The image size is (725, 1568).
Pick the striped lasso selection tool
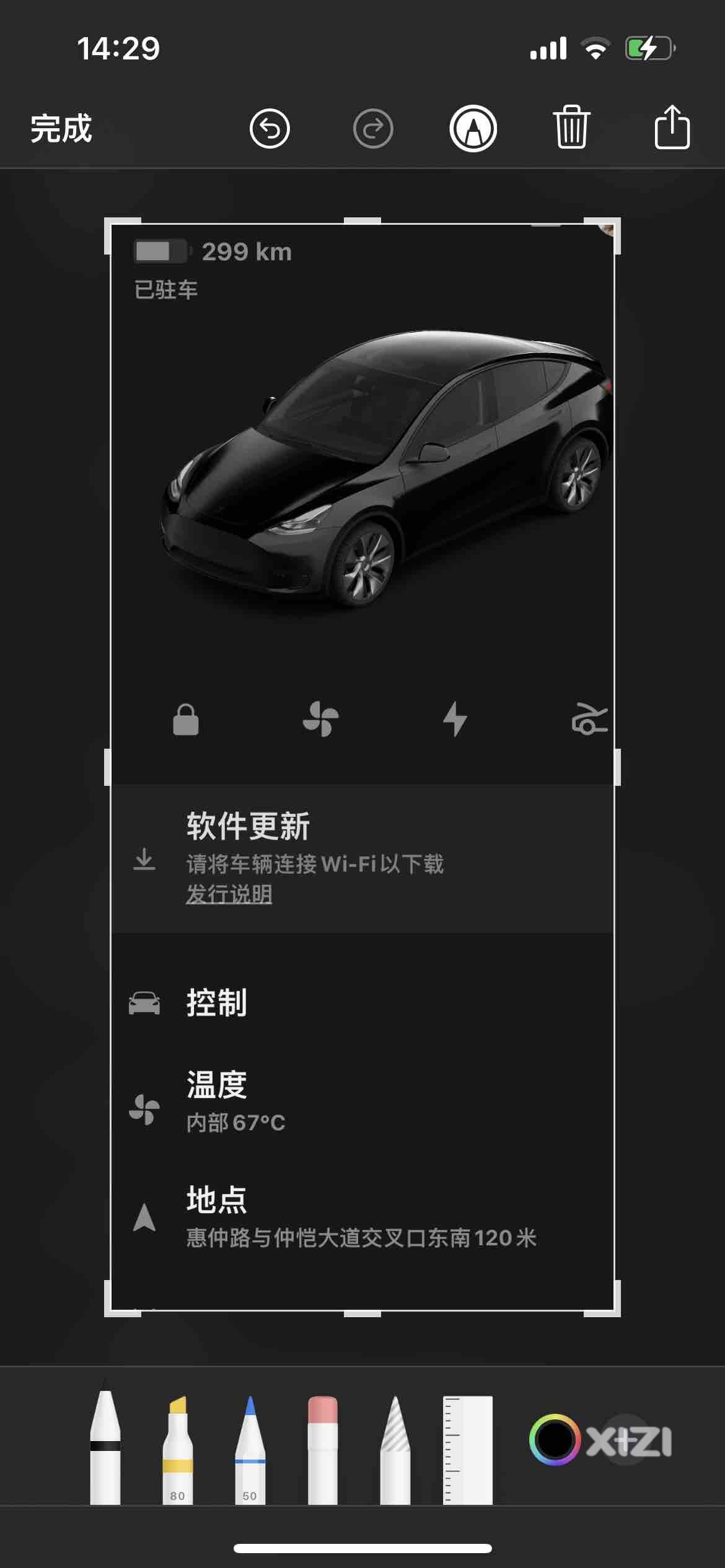click(395, 1452)
